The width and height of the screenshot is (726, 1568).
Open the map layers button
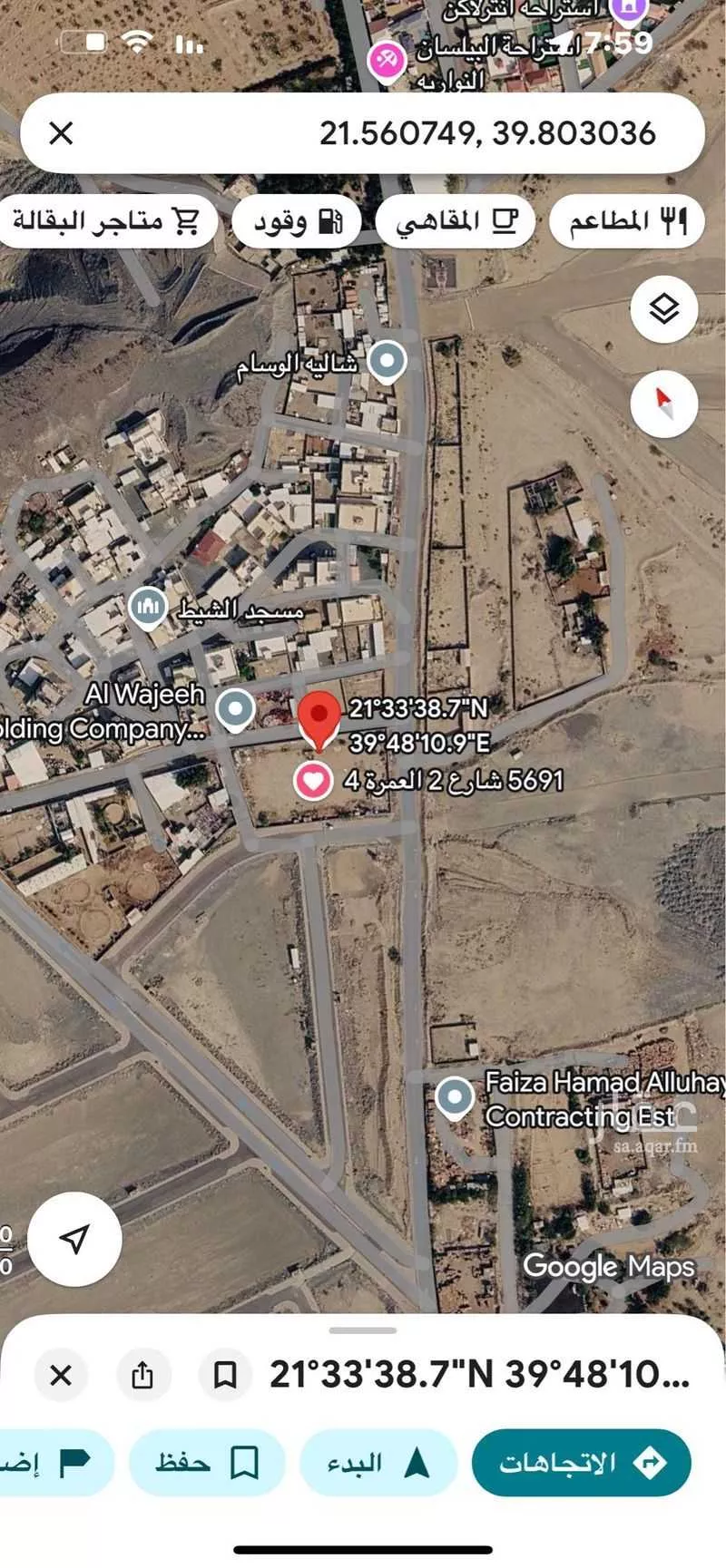(664, 309)
